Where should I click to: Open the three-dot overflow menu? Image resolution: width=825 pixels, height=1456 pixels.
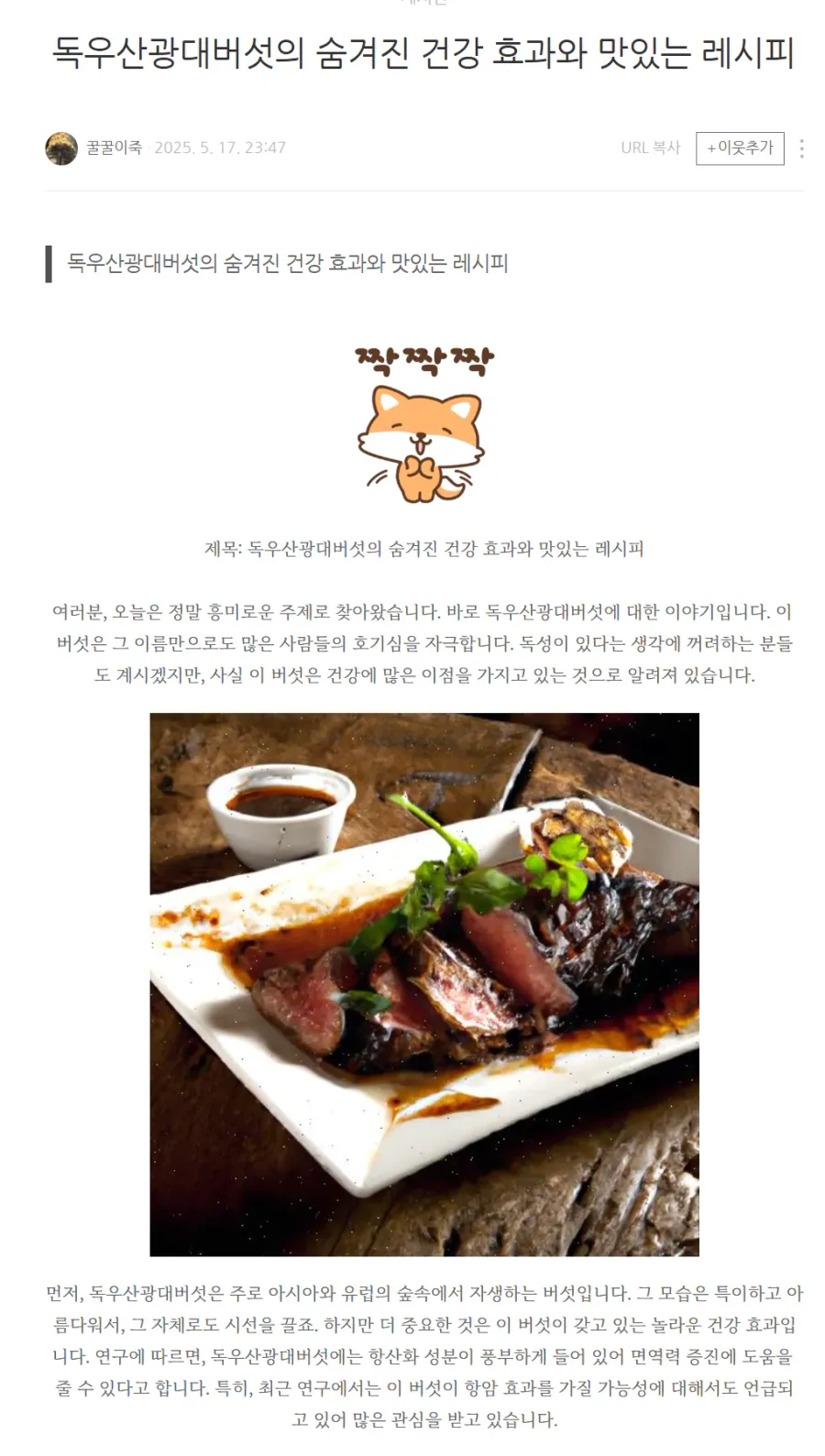pyautogui.click(x=802, y=148)
